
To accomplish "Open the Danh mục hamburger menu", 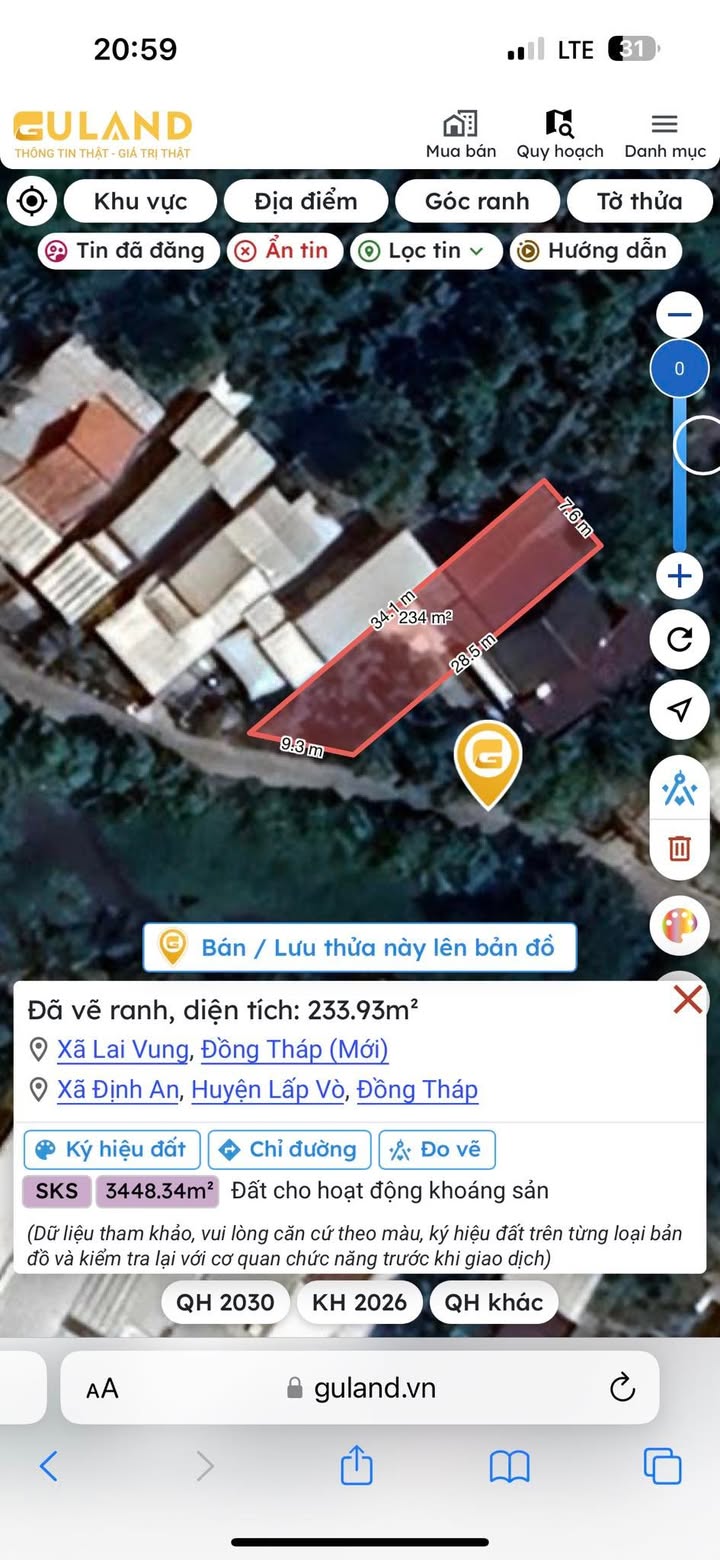I will [665, 135].
